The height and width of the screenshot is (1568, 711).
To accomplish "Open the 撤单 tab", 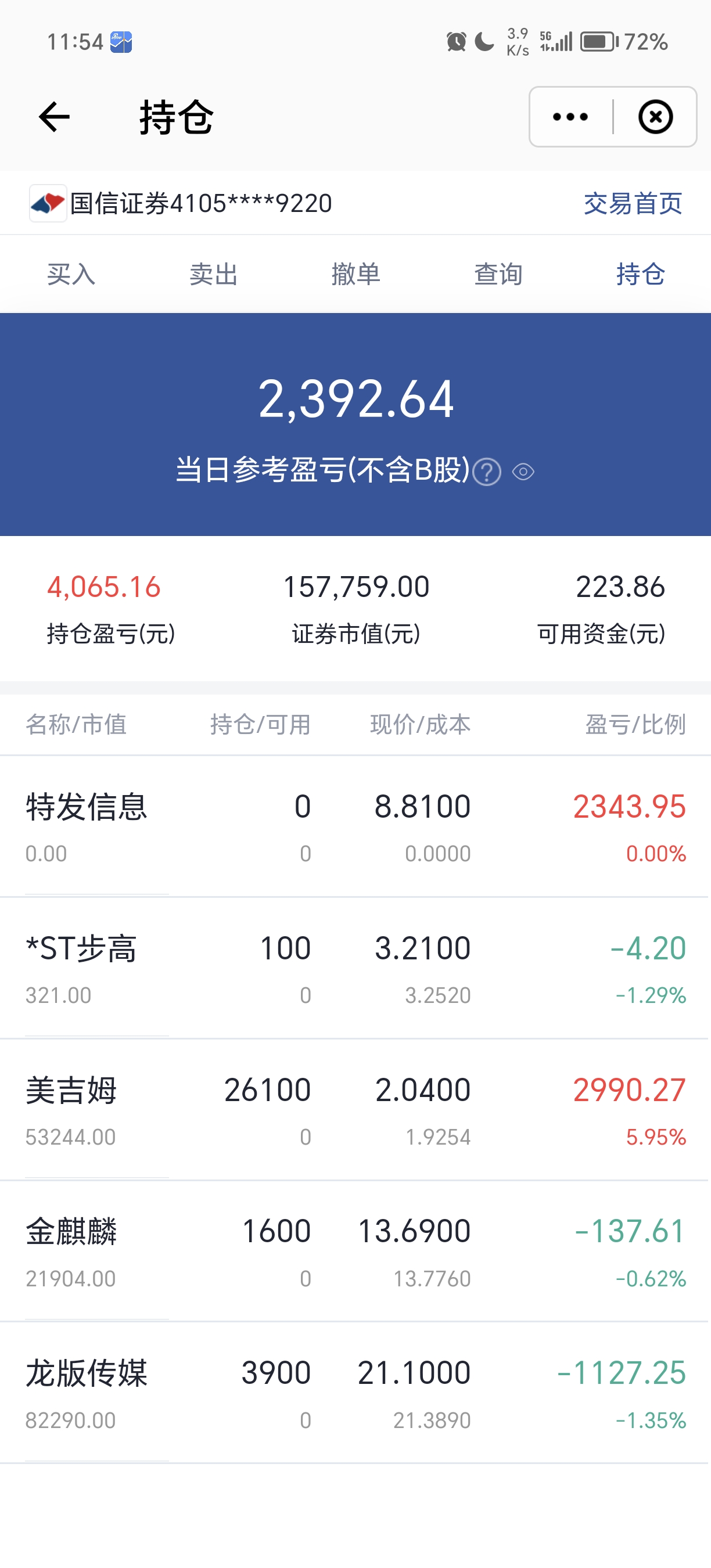I will pos(356,274).
